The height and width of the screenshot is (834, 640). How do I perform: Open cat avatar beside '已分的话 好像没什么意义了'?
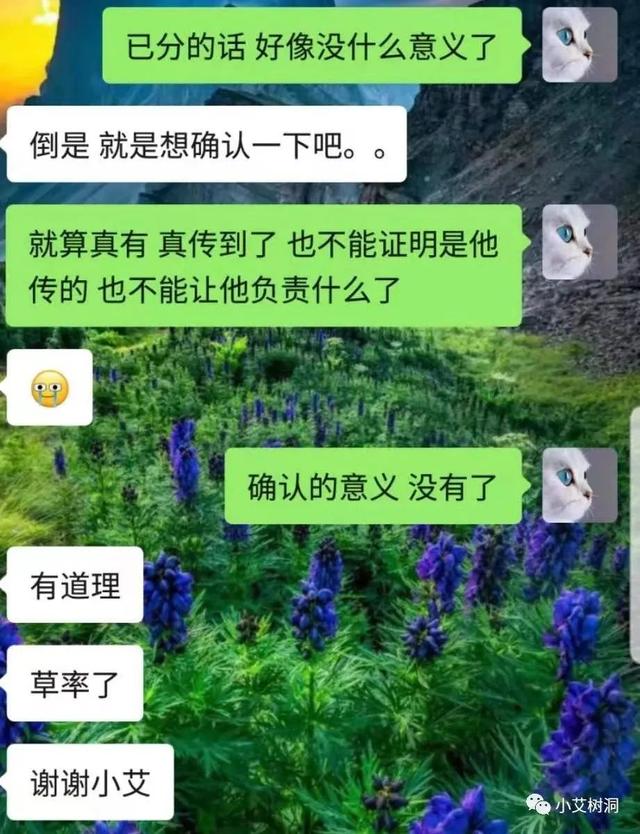click(579, 45)
